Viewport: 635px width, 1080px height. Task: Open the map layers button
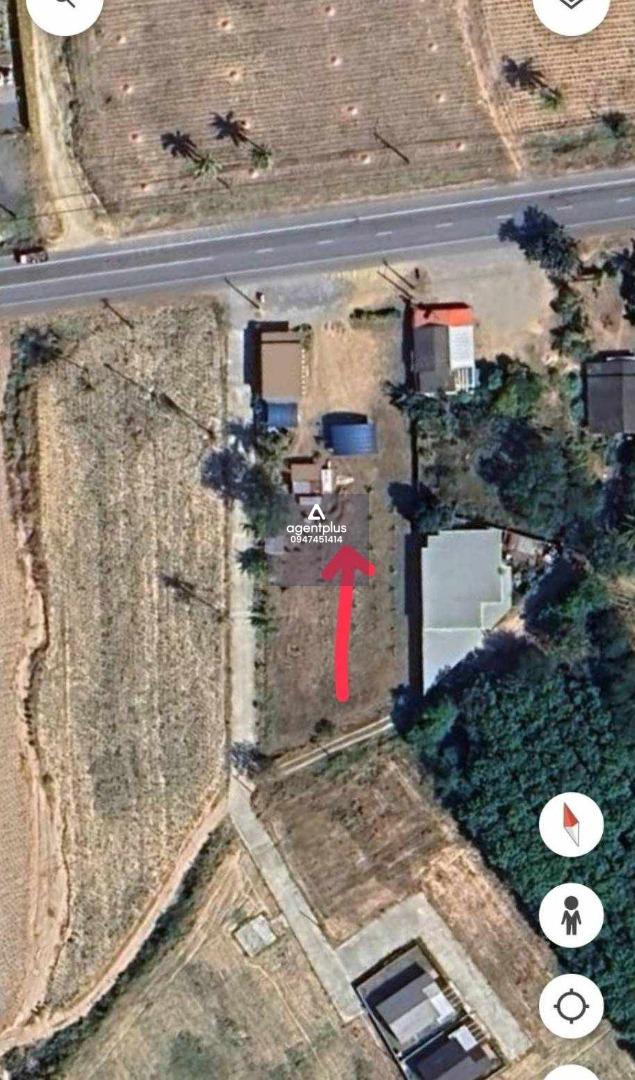[572, 7]
